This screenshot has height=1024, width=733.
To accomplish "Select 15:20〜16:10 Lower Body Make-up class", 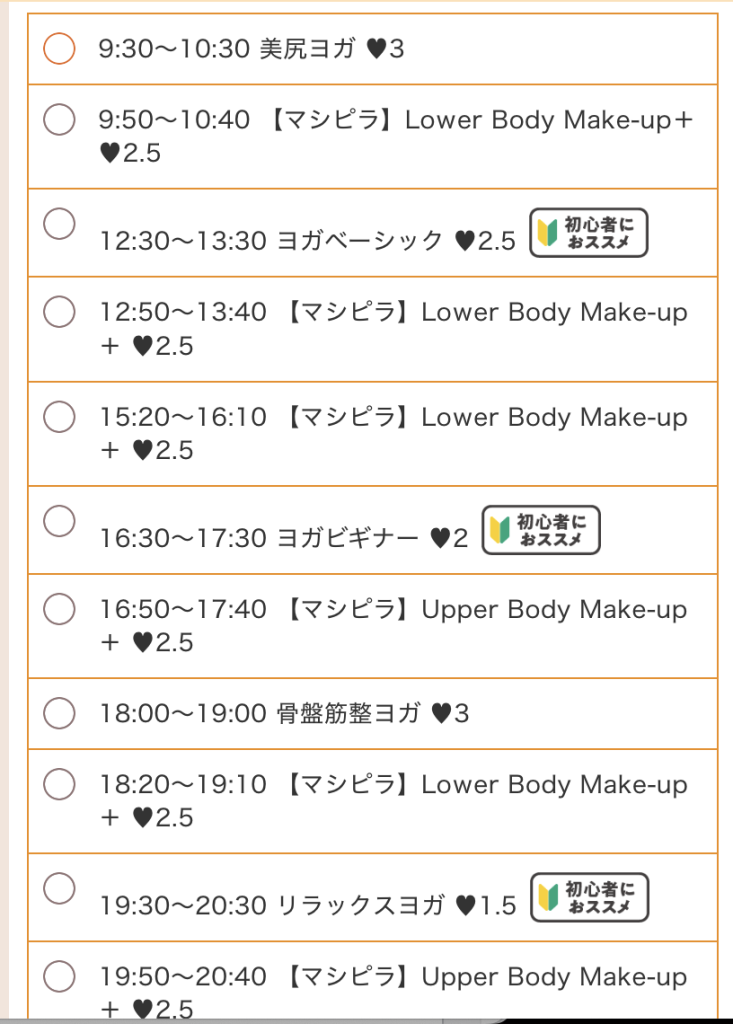I will (60, 415).
